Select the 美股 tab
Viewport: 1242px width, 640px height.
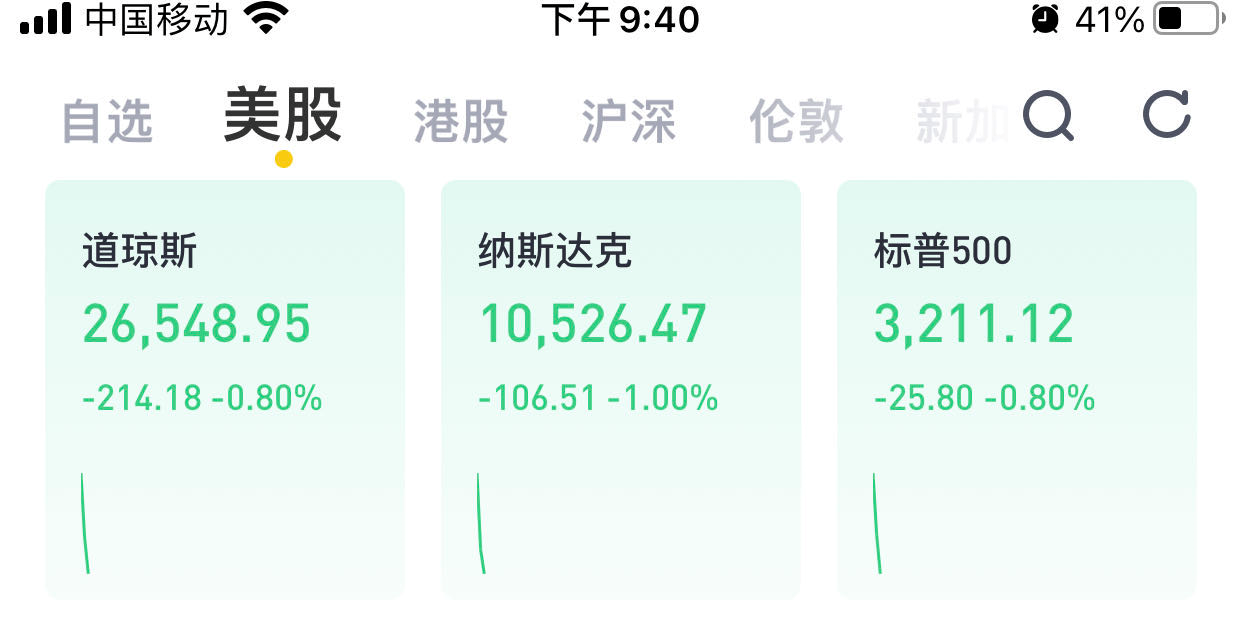coord(283,116)
